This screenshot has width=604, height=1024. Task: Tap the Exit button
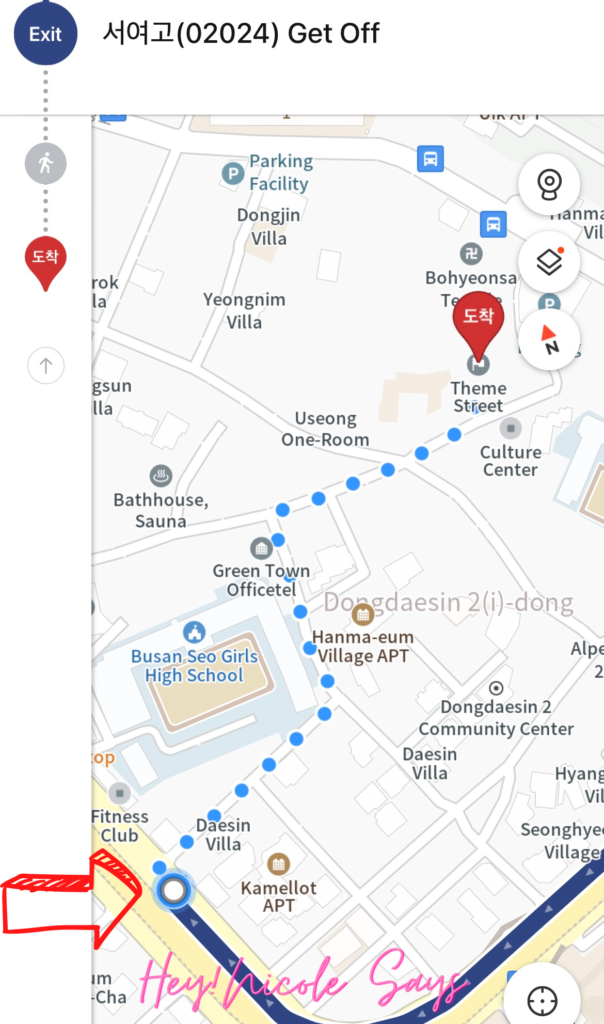(x=45, y=34)
